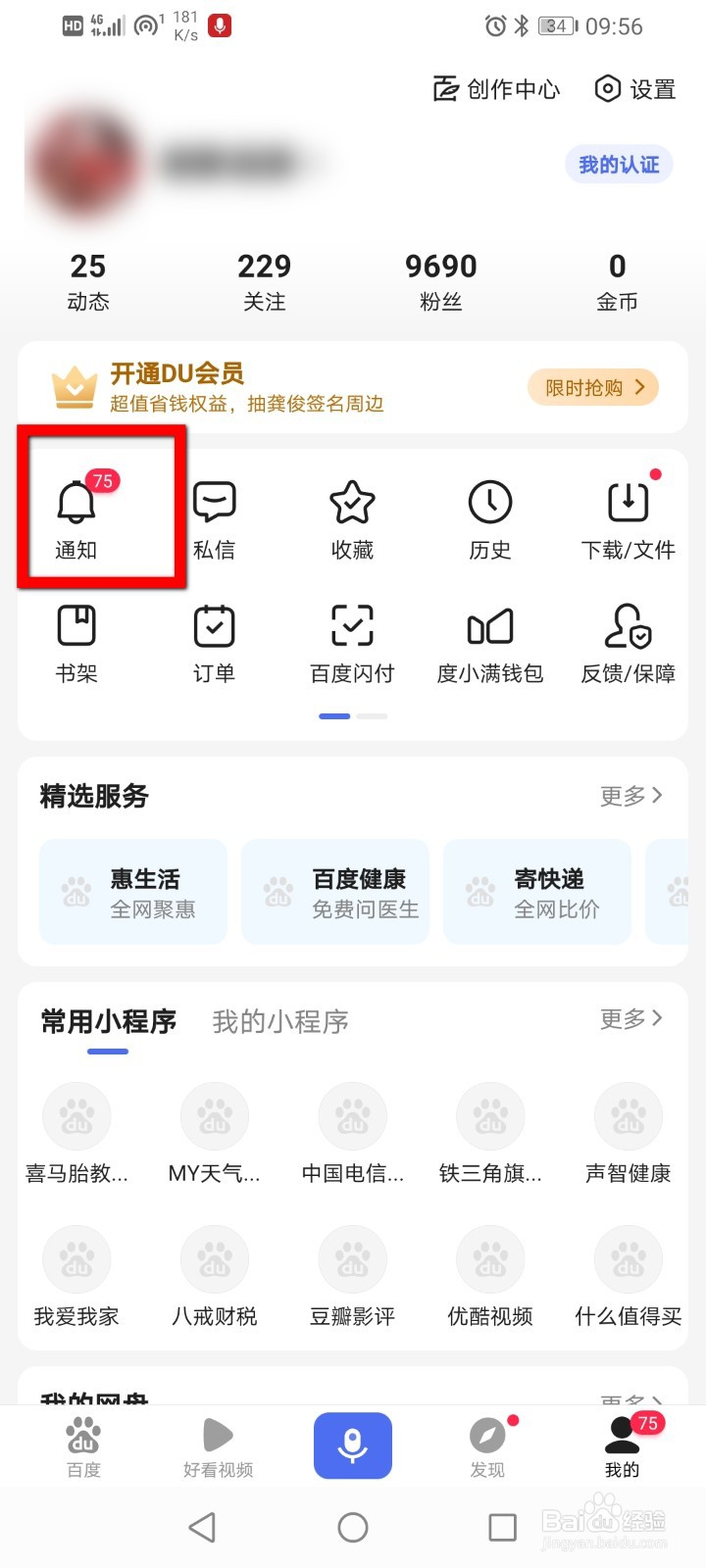Image resolution: width=706 pixels, height=1568 pixels.
Task: Switch to 我的小程序 tab
Action: pyautogui.click(x=279, y=1021)
